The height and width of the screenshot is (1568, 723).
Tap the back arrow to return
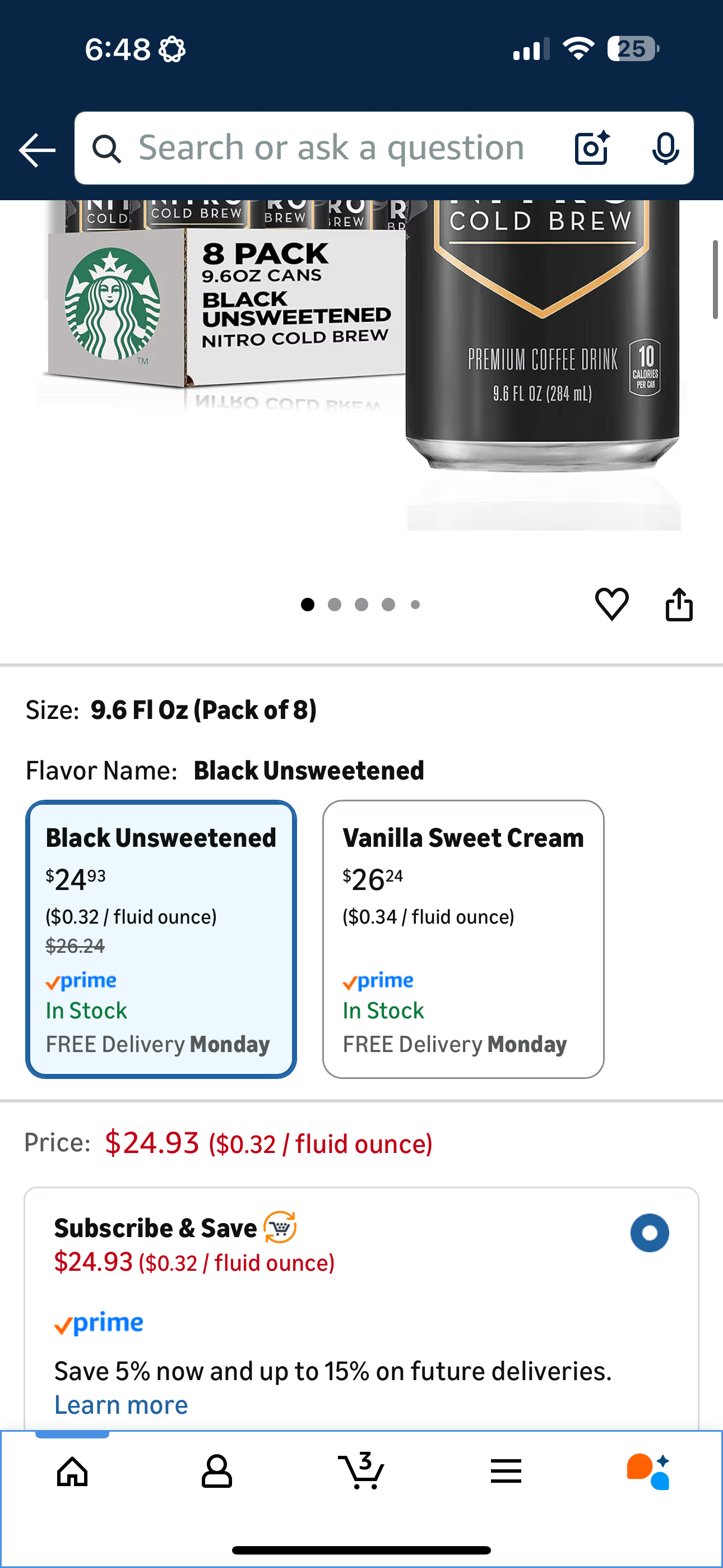pyautogui.click(x=36, y=148)
